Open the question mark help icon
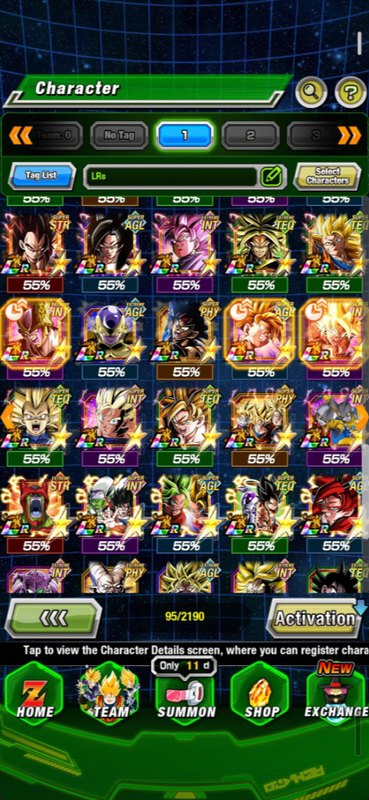This screenshot has height=800, width=369. (350, 92)
